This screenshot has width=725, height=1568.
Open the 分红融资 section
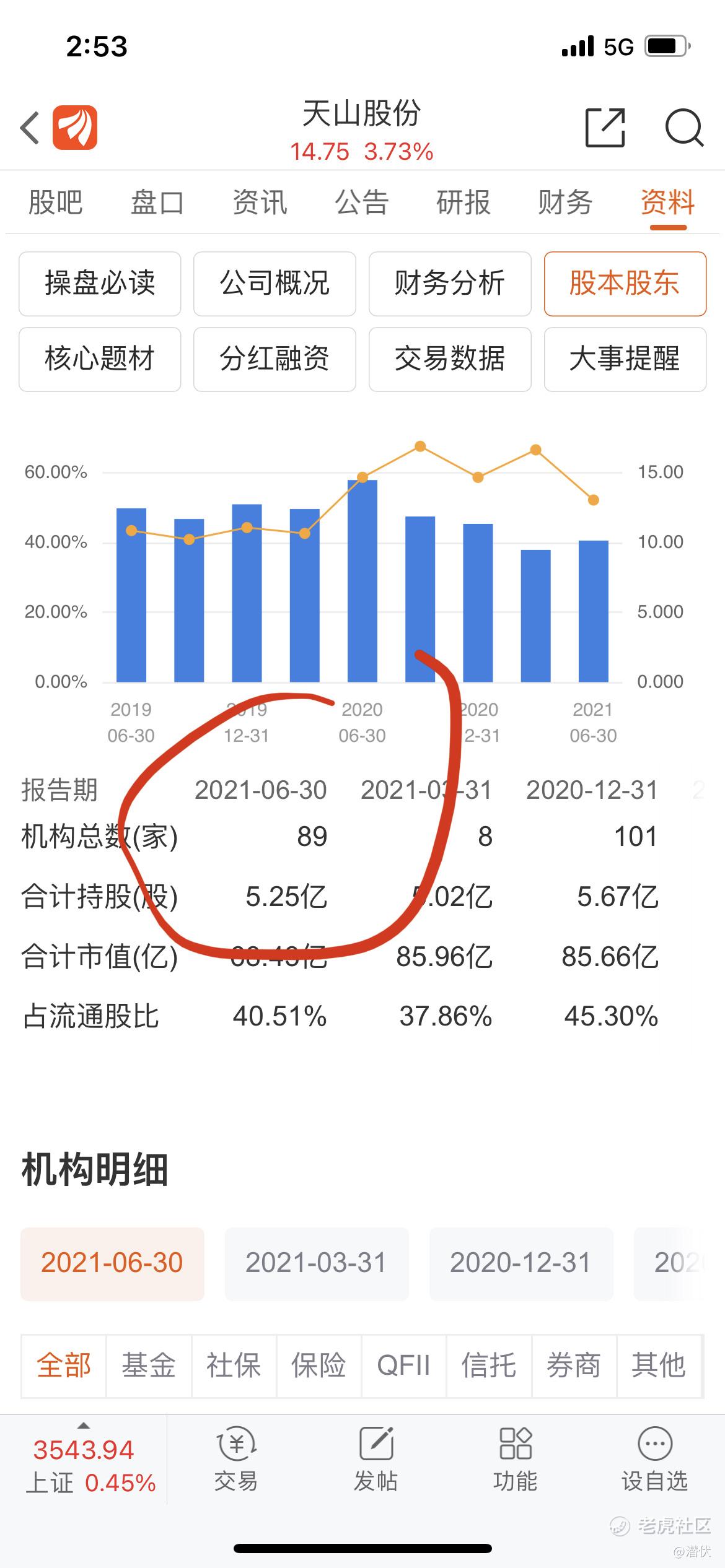pyautogui.click(x=275, y=359)
